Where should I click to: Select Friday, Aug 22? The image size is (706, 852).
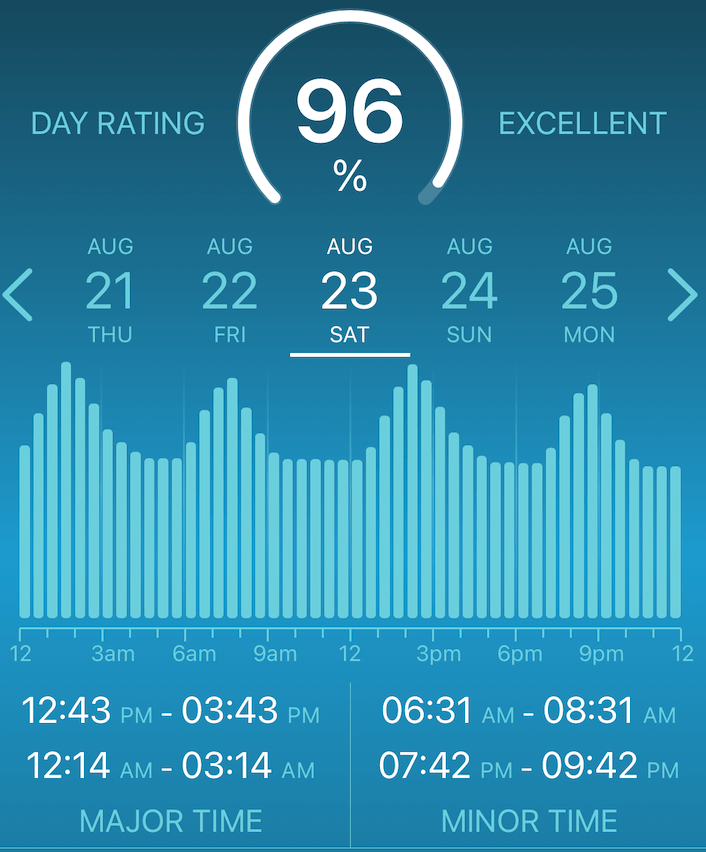click(230, 291)
